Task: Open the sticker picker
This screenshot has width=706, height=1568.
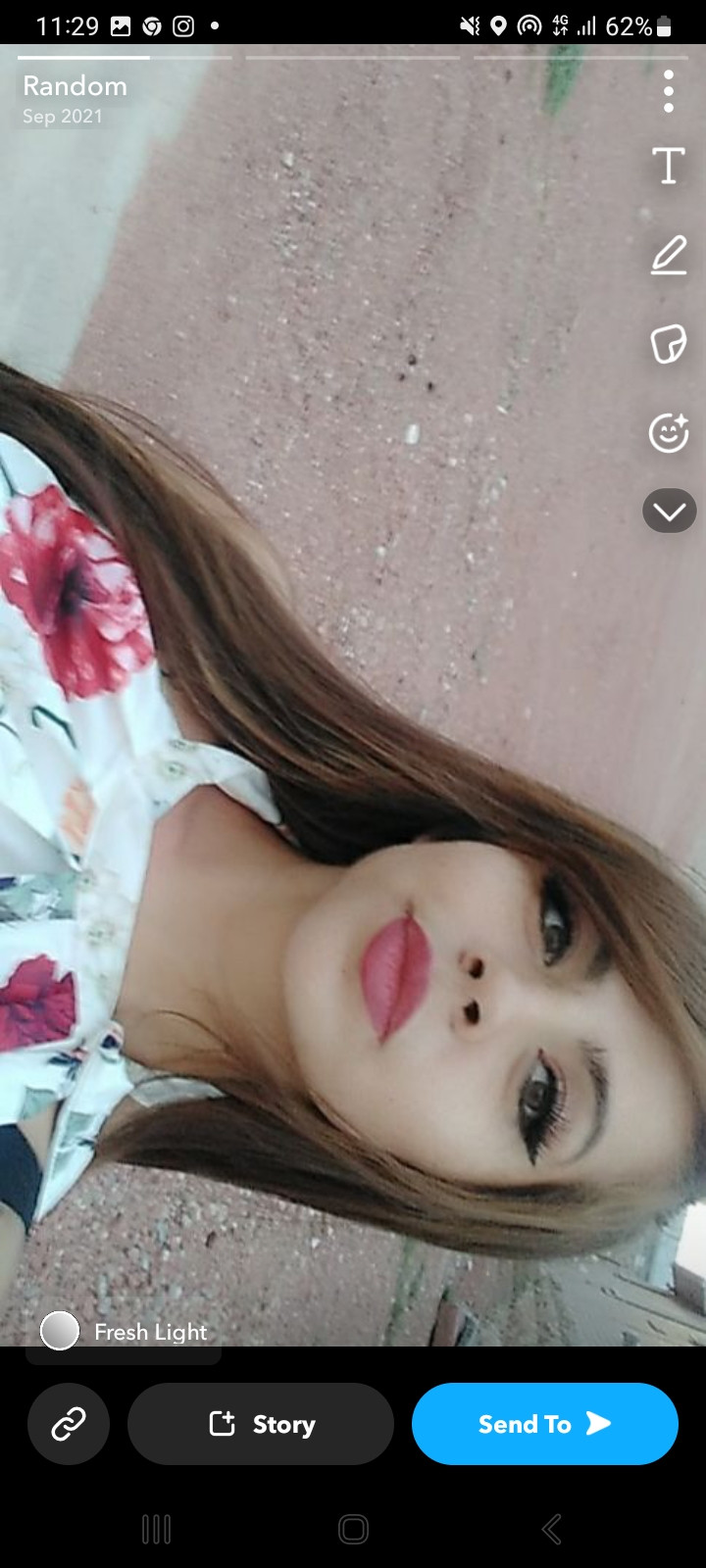Action: pyautogui.click(x=669, y=344)
